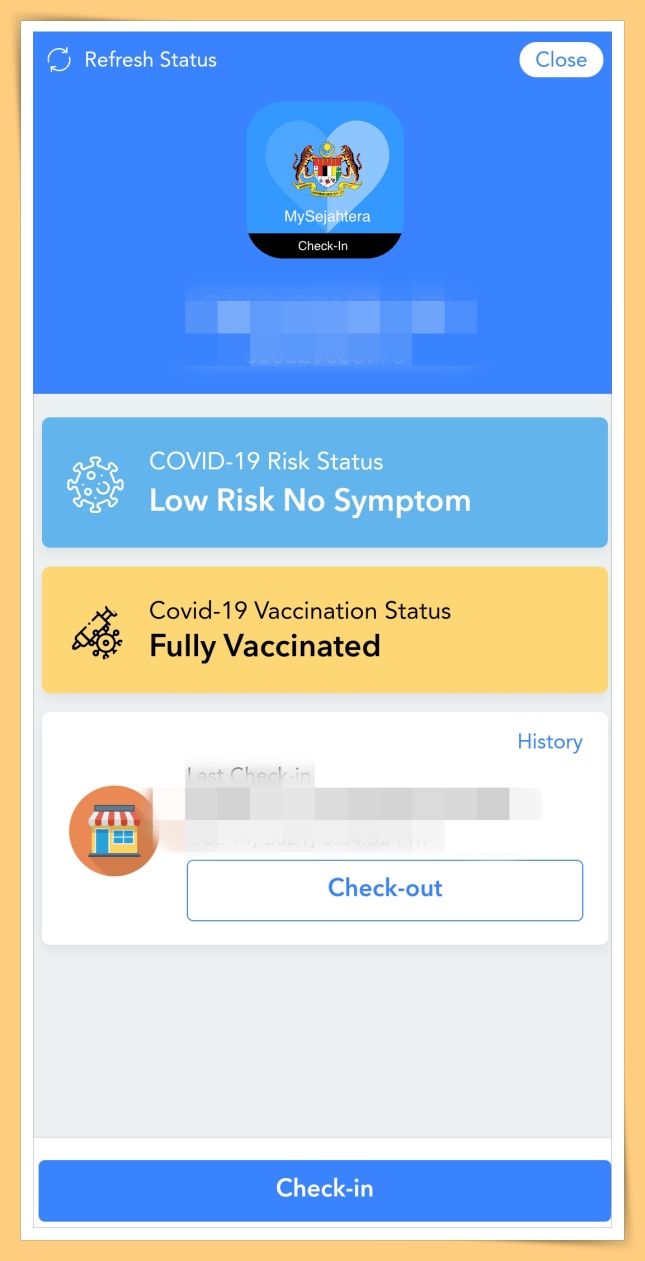Tap the Check-in button
The width and height of the screenshot is (645, 1261).
pyautogui.click(x=324, y=1189)
